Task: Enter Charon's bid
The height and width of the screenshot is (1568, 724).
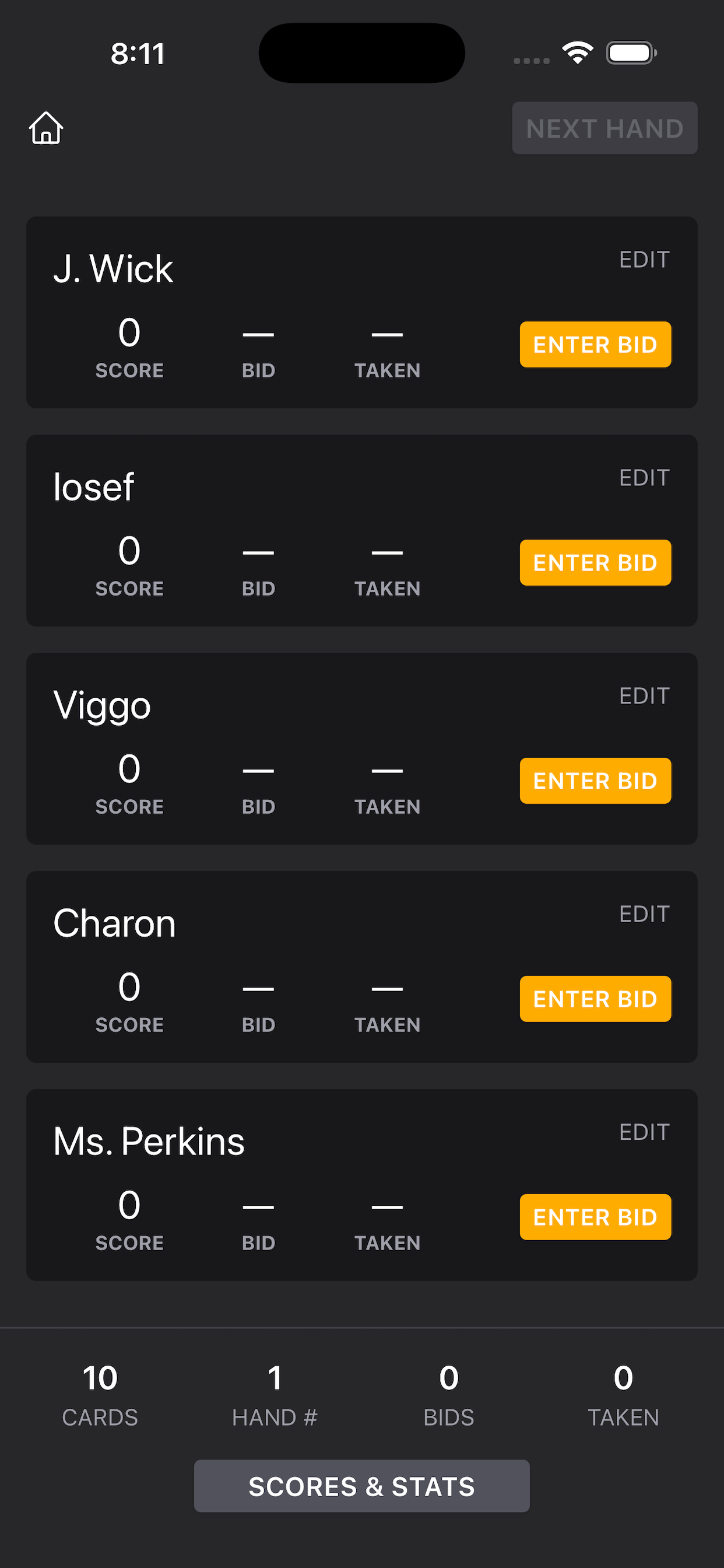Action: [595, 998]
